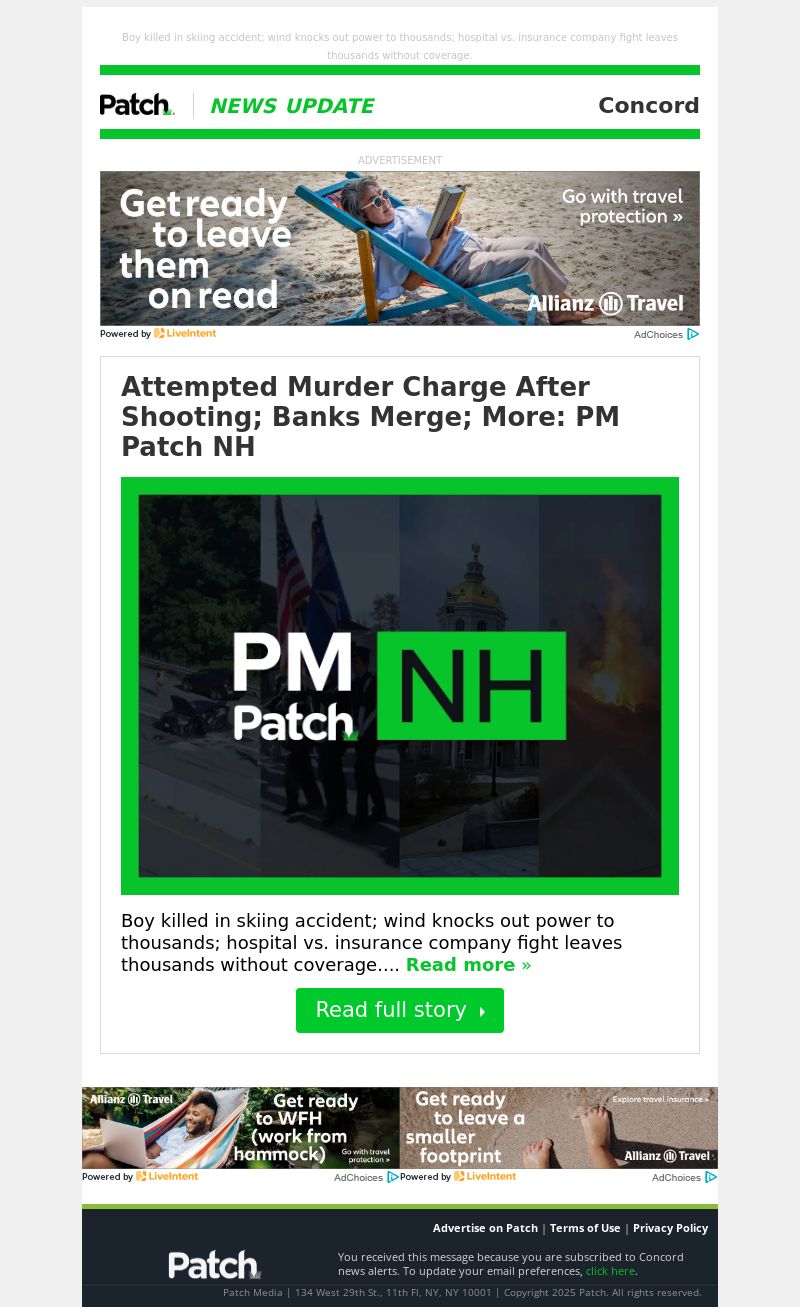Open the Get ready to WFH hammock ad
The width and height of the screenshot is (800, 1307).
(x=240, y=1127)
